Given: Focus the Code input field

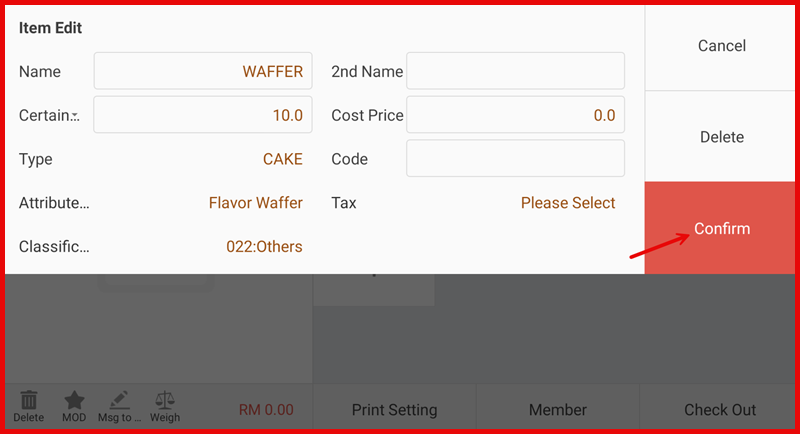Looking at the screenshot, I should point(515,159).
